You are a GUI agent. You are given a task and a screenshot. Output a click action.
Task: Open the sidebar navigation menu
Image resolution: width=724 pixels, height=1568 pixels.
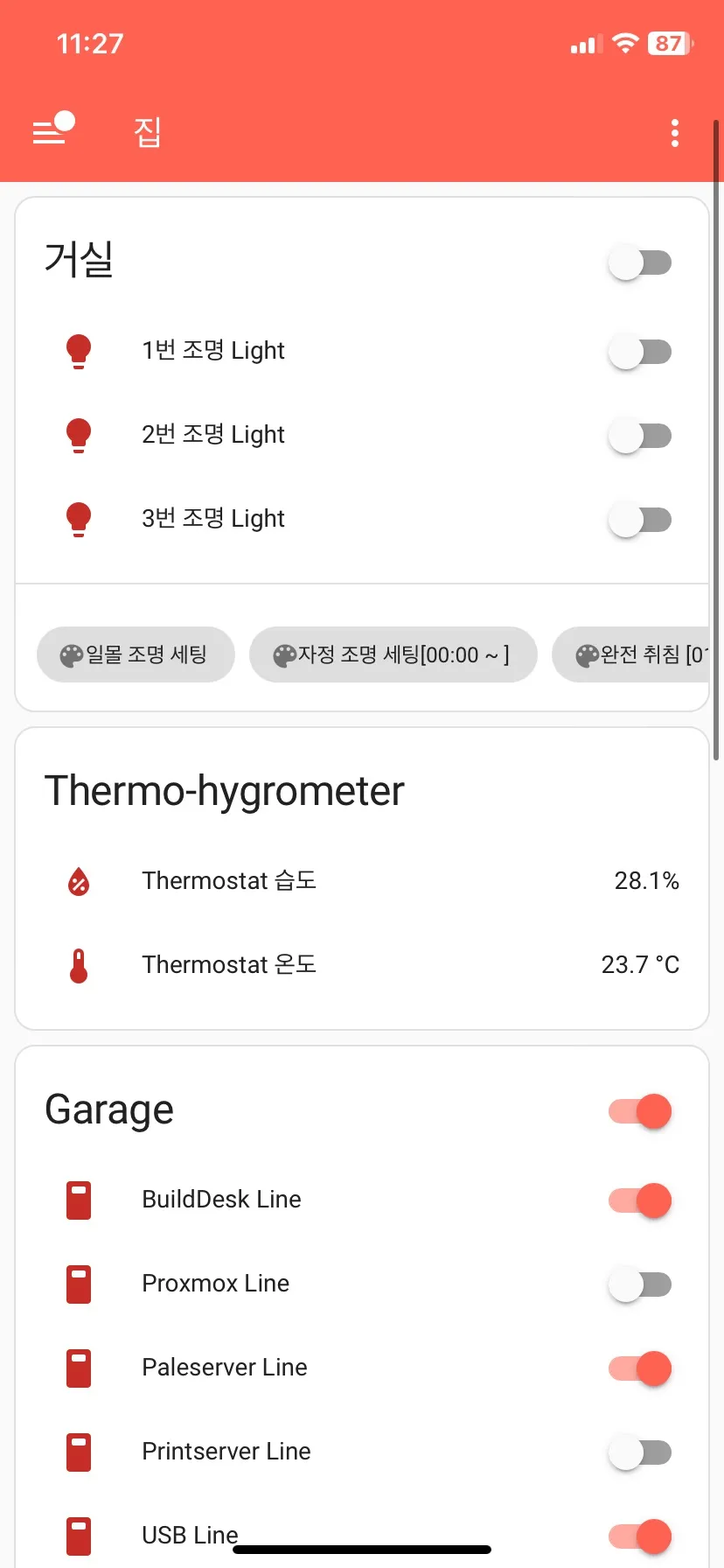coord(50,131)
